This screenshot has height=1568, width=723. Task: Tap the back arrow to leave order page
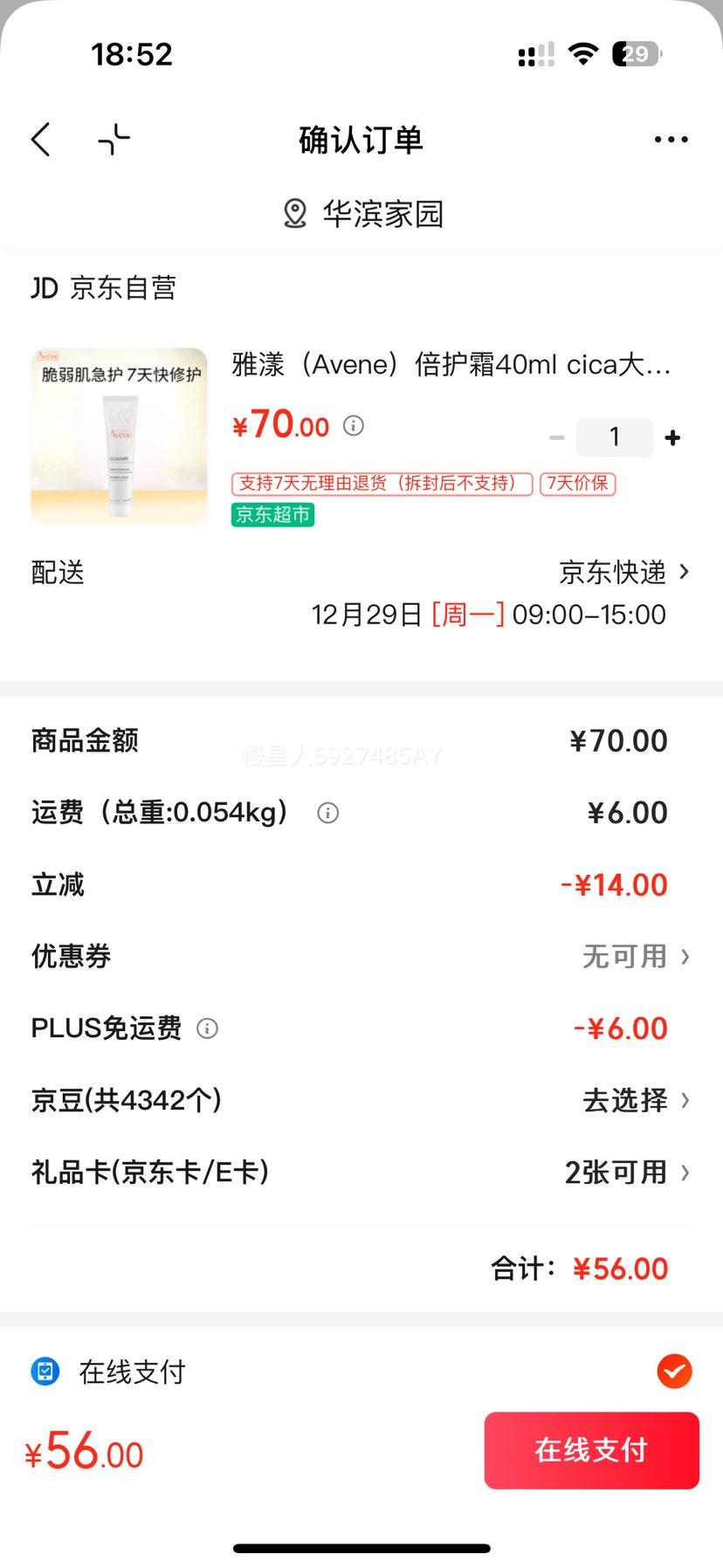click(40, 139)
